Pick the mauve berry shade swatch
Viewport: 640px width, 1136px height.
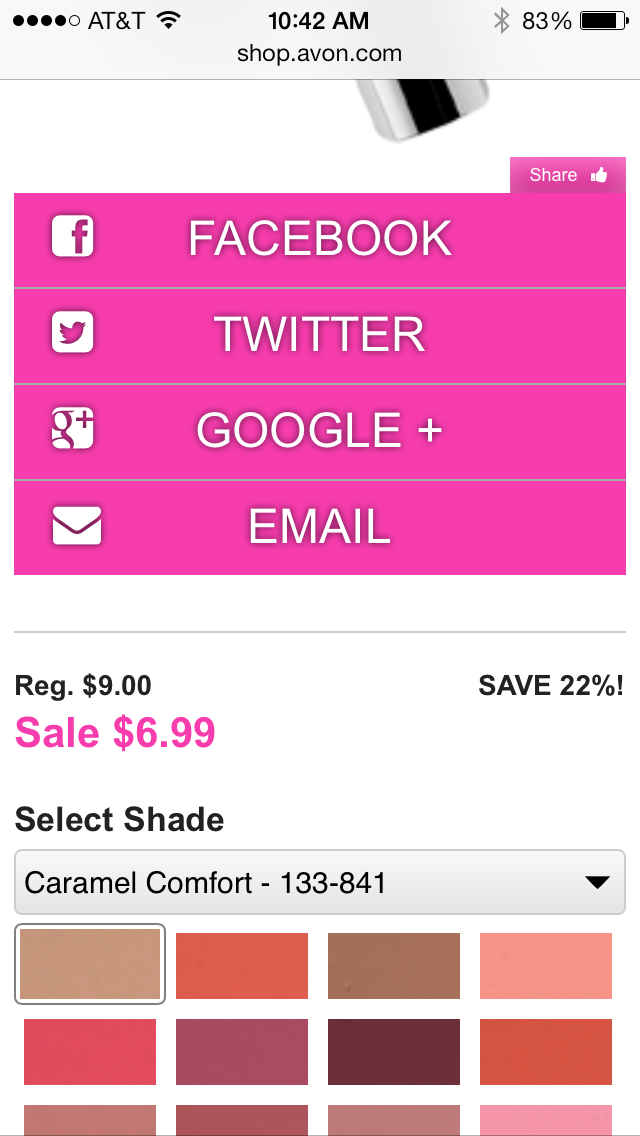click(242, 1051)
